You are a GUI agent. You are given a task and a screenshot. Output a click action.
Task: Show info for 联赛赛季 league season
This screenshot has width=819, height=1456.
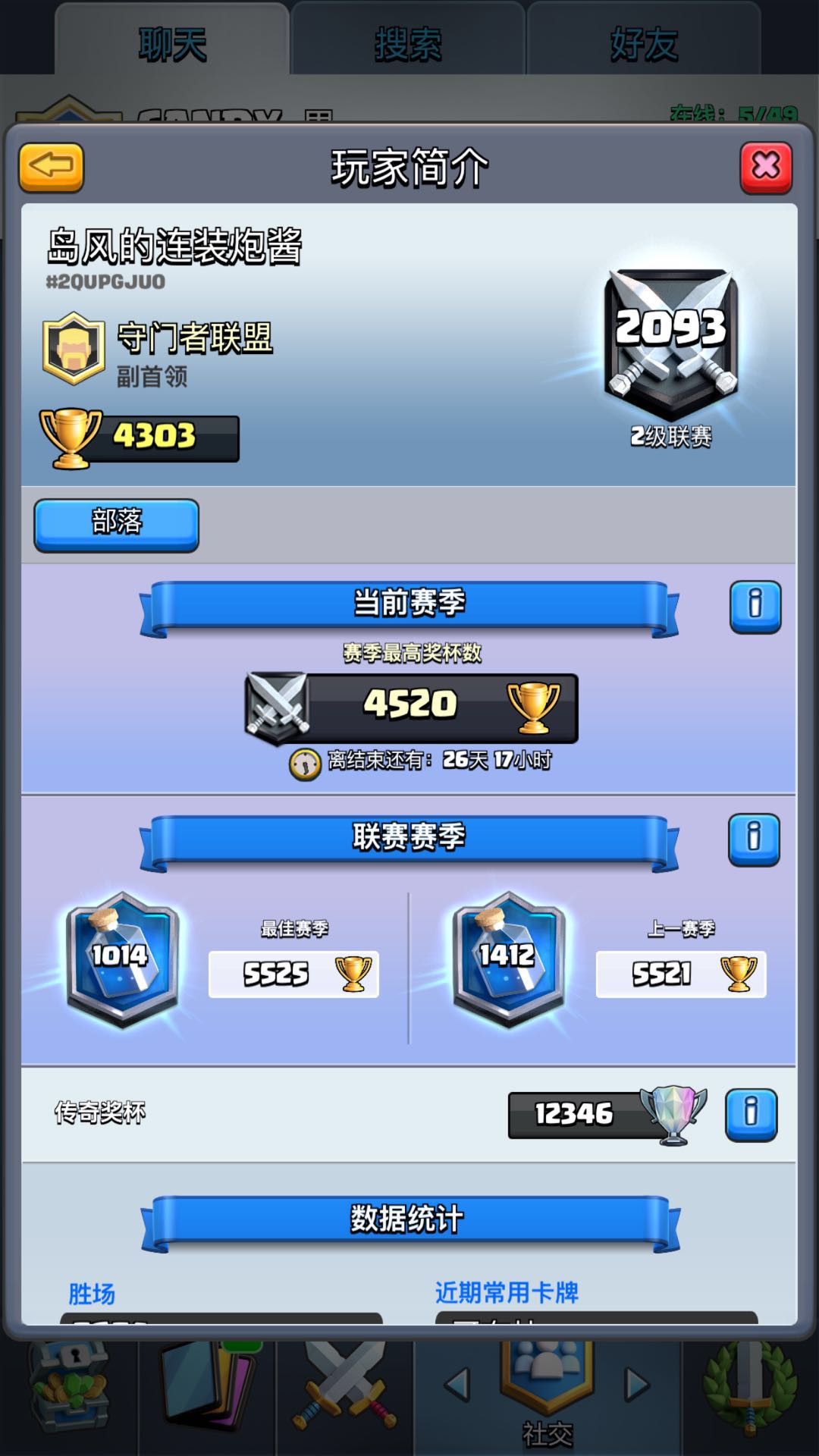(x=754, y=839)
